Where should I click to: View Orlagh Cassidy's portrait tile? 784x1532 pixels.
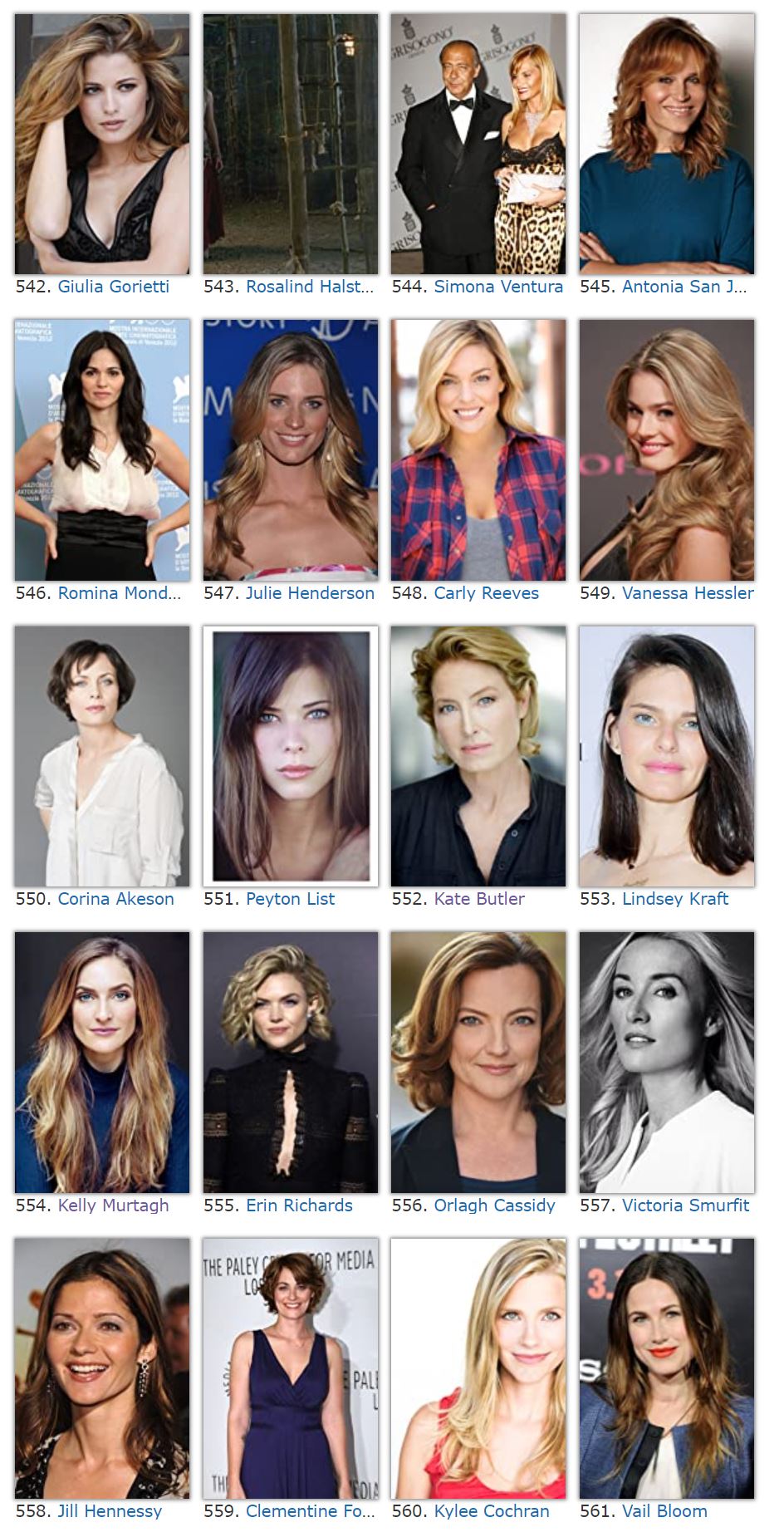[x=478, y=1063]
